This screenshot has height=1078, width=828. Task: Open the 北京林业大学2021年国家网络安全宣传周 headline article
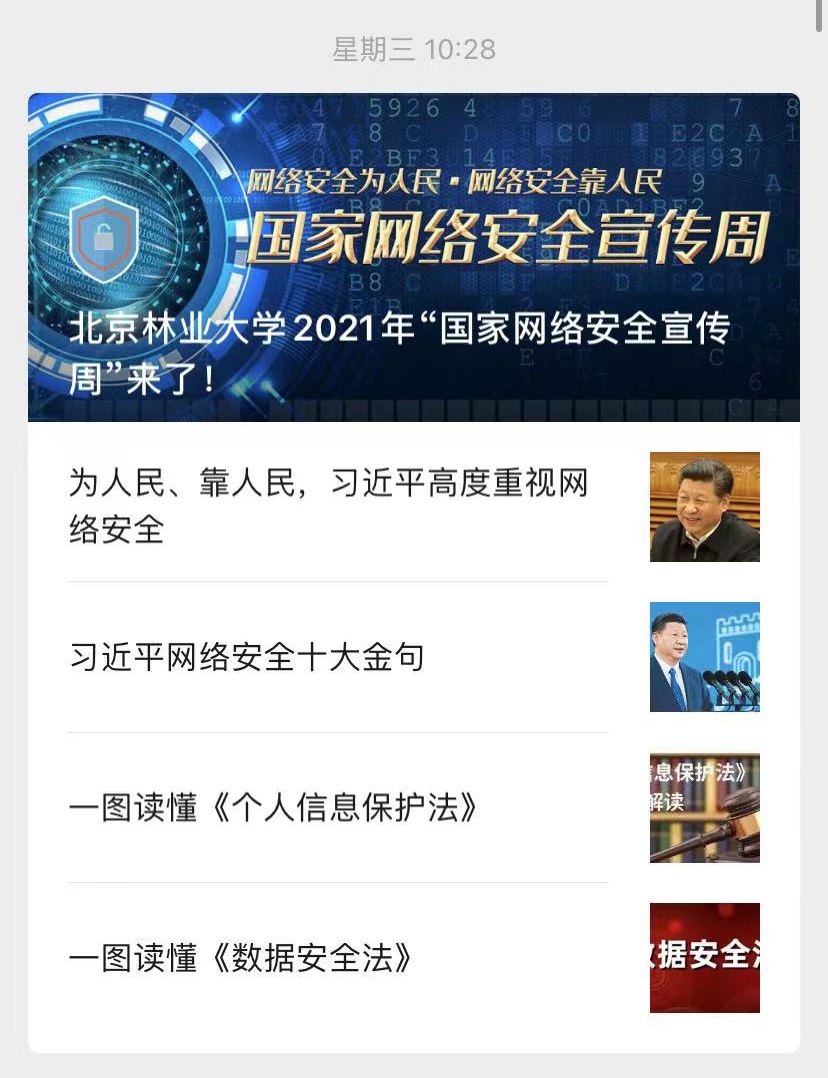point(413,257)
